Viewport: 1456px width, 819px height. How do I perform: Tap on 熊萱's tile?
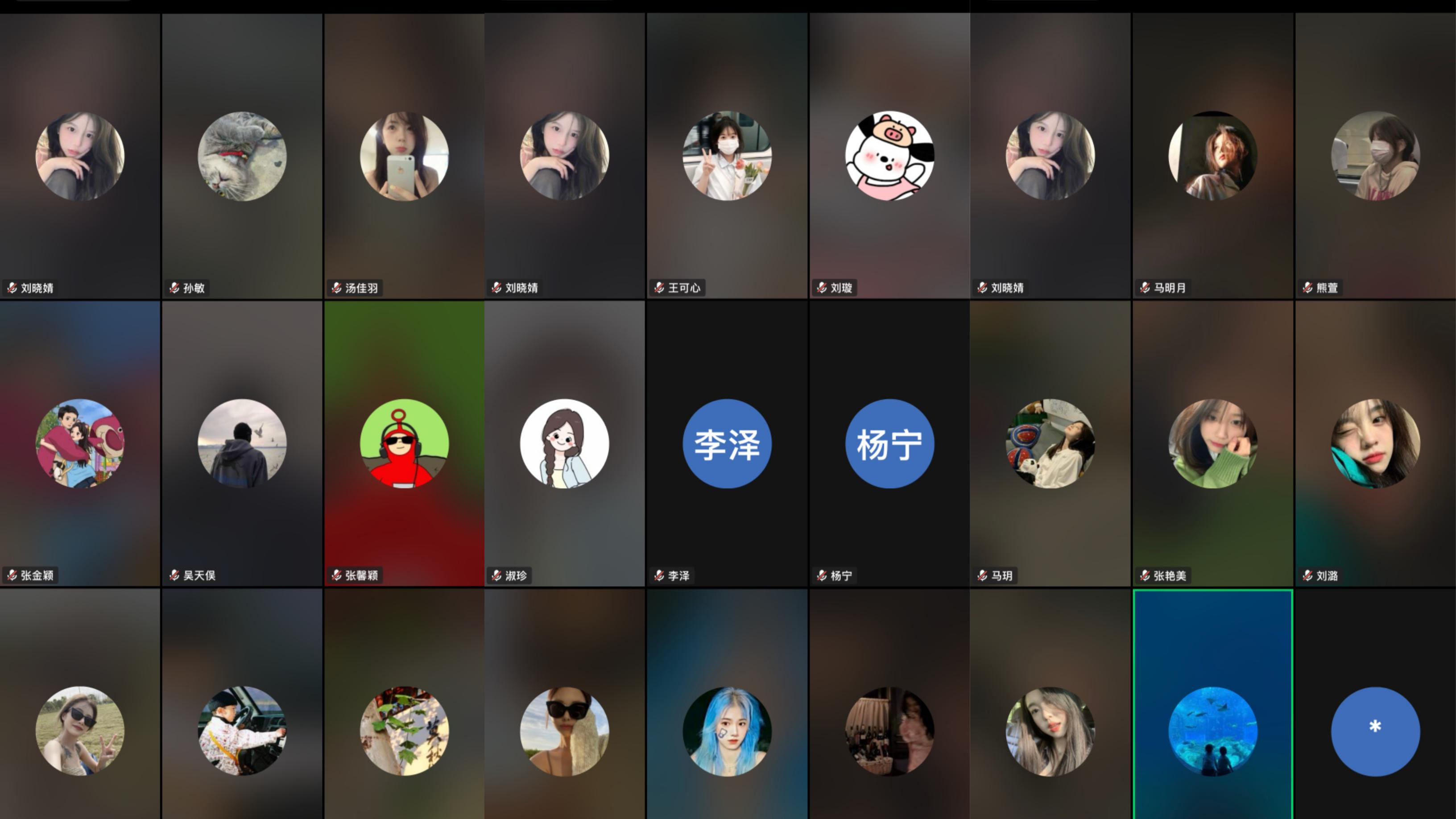click(x=1375, y=156)
